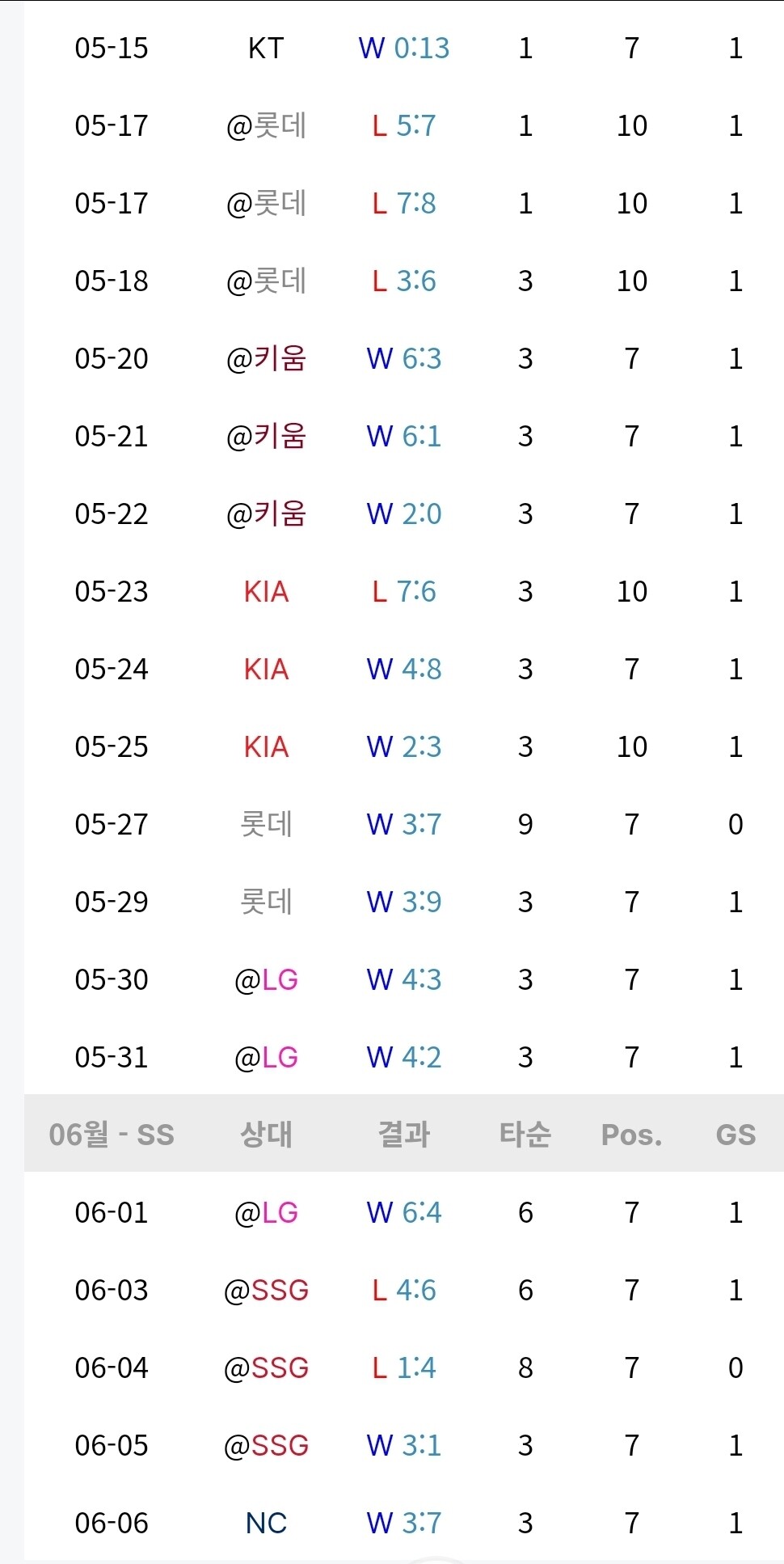The height and width of the screenshot is (1564, 784).
Task: Open the 05-23 KIA game result L 7:6
Action: pos(403,592)
